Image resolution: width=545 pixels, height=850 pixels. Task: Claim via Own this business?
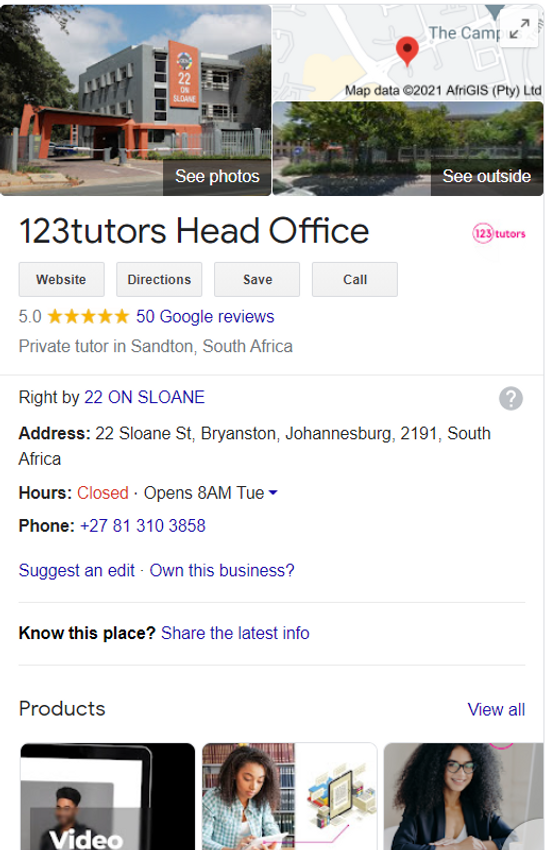[x=222, y=570]
